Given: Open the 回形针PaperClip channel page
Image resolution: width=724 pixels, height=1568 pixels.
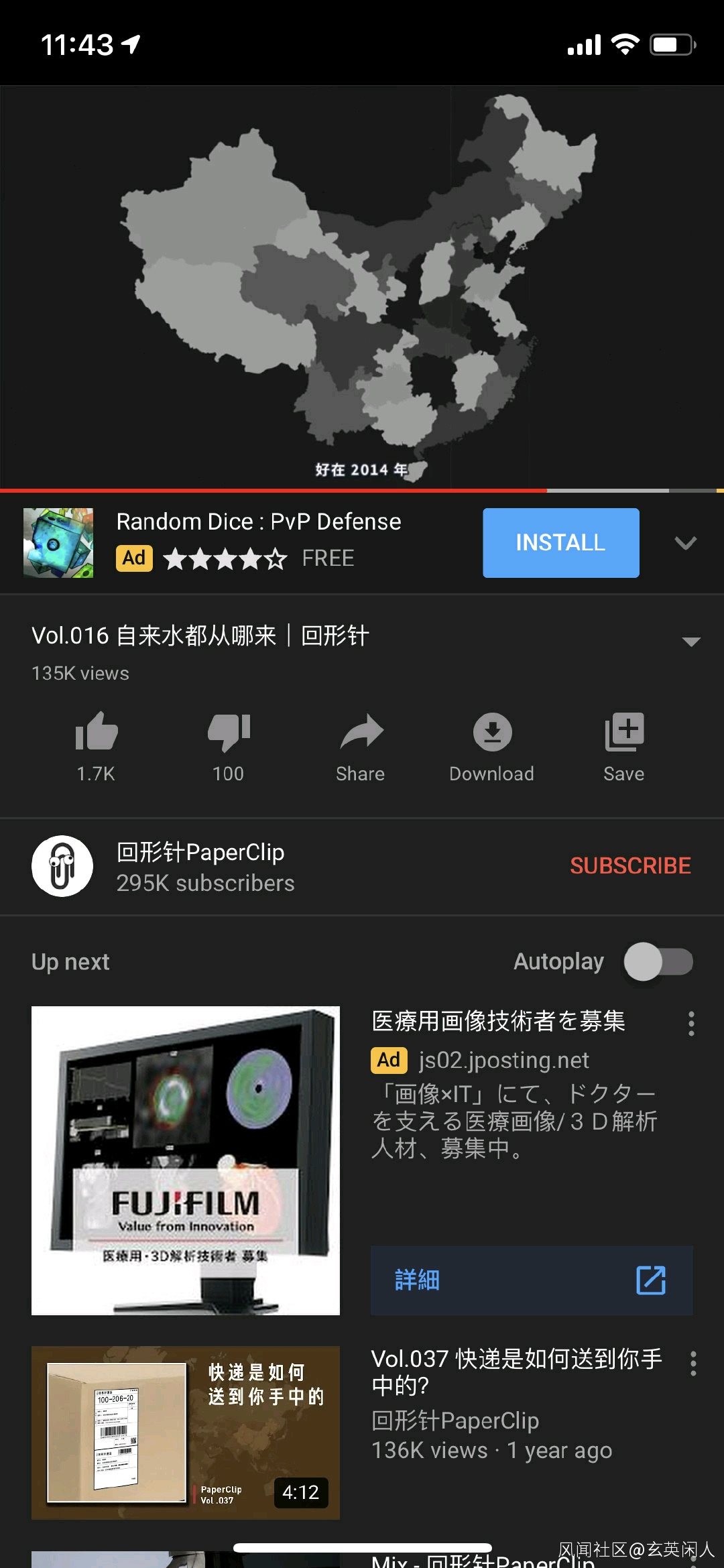Looking at the screenshot, I should tap(62, 865).
